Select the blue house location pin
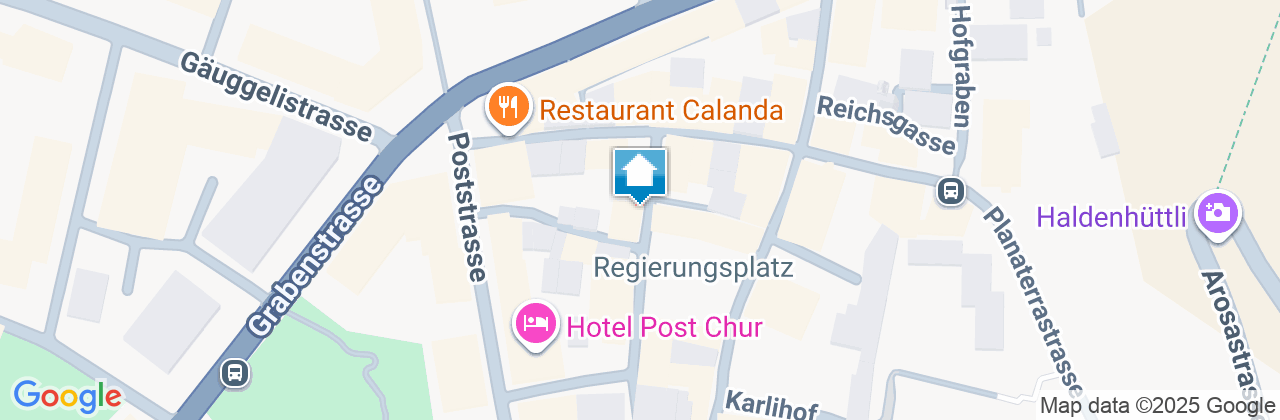Screen dimensions: 1280x420 click(639, 174)
